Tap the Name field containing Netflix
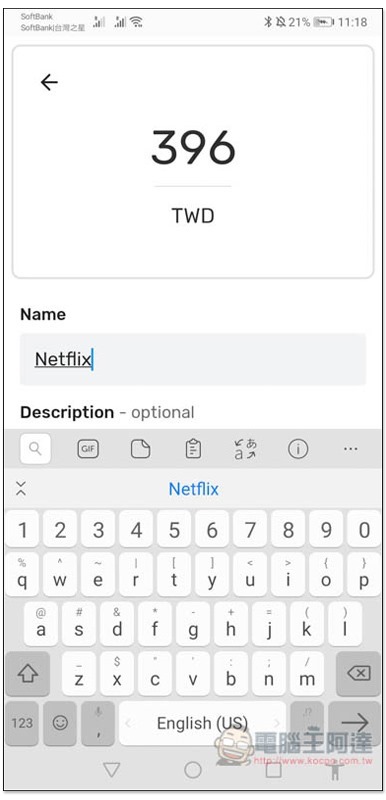Screen dimensions: 386x800 pyautogui.click(x=193, y=359)
